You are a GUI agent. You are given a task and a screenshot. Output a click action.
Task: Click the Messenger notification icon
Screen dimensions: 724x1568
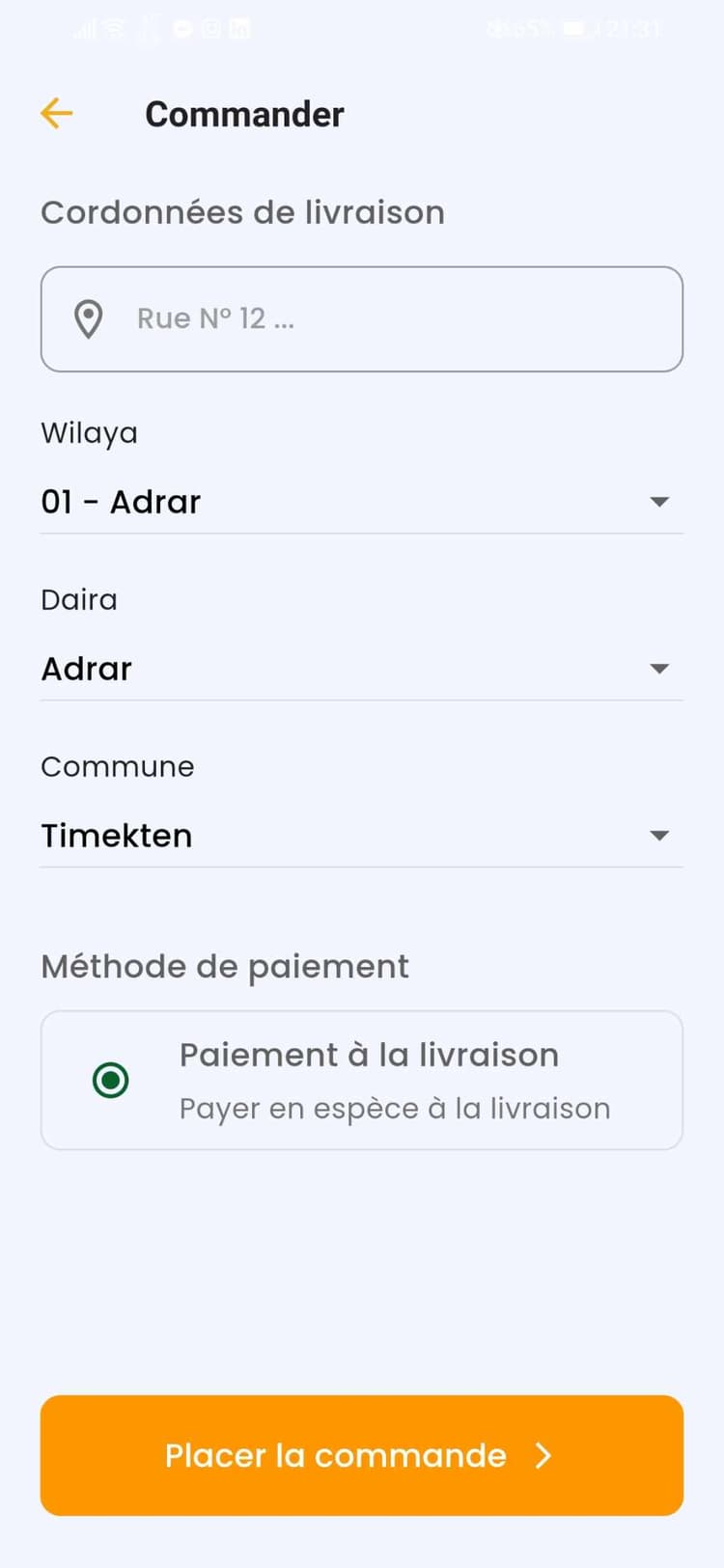coord(181,28)
